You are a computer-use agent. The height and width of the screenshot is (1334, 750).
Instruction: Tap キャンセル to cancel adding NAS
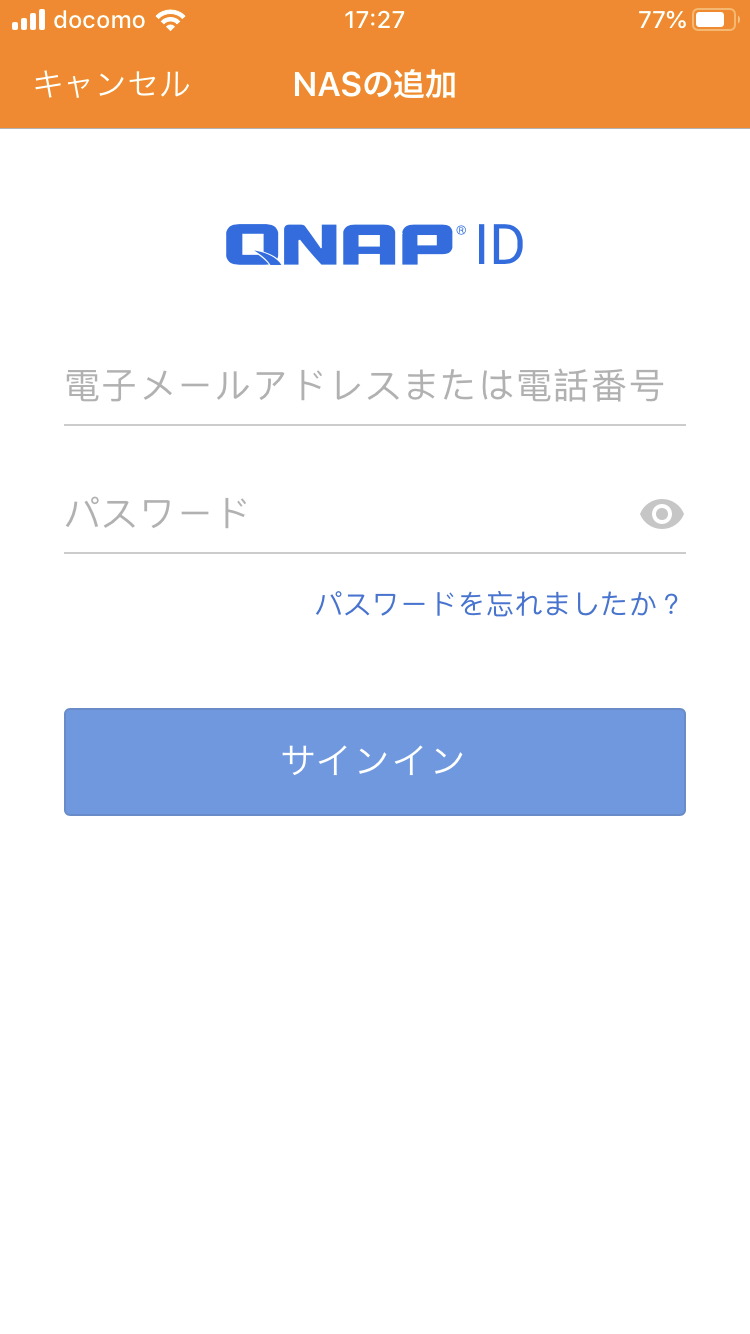[111, 85]
